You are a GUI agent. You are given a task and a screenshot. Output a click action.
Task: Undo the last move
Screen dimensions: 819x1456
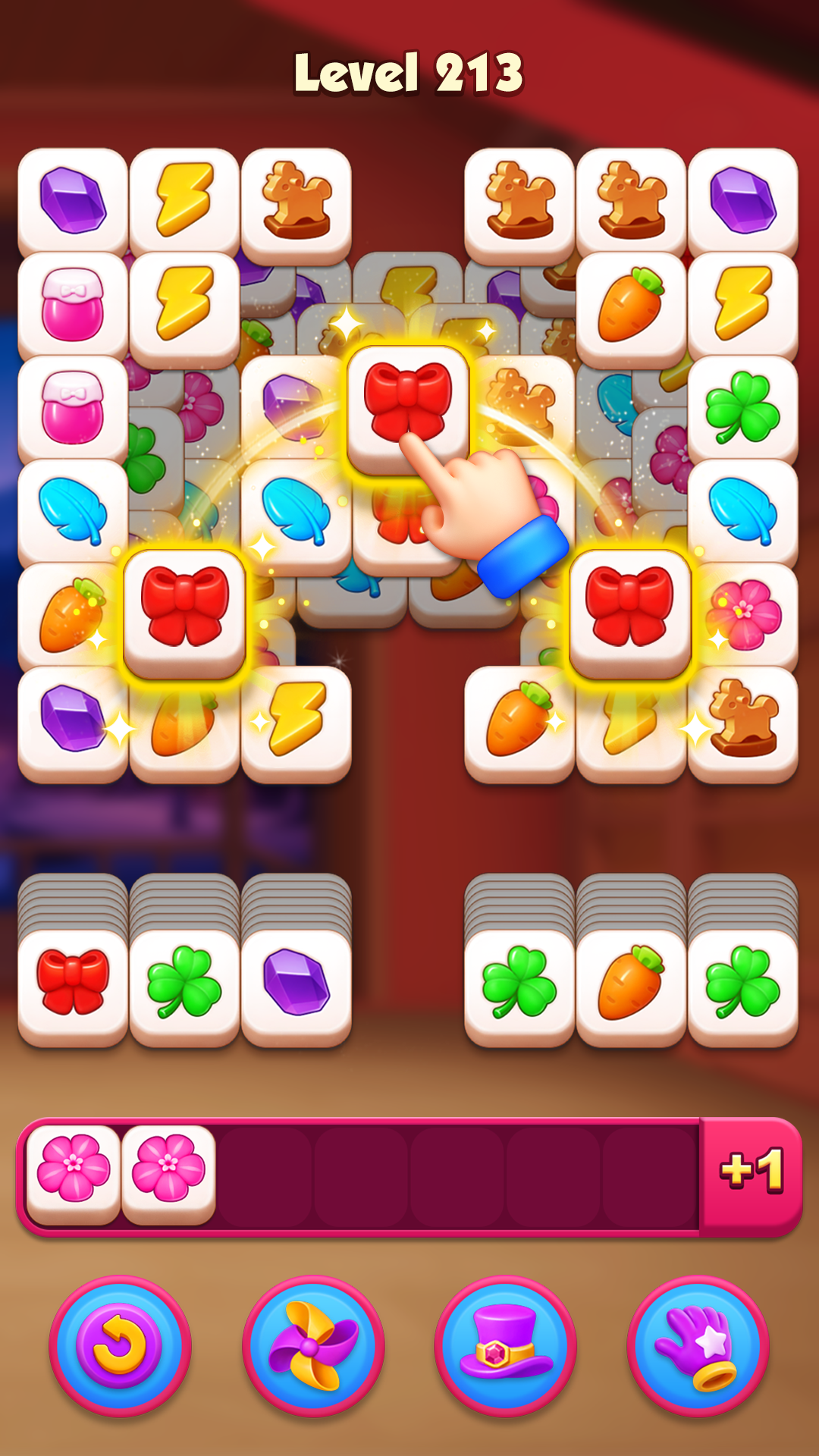120,1346
